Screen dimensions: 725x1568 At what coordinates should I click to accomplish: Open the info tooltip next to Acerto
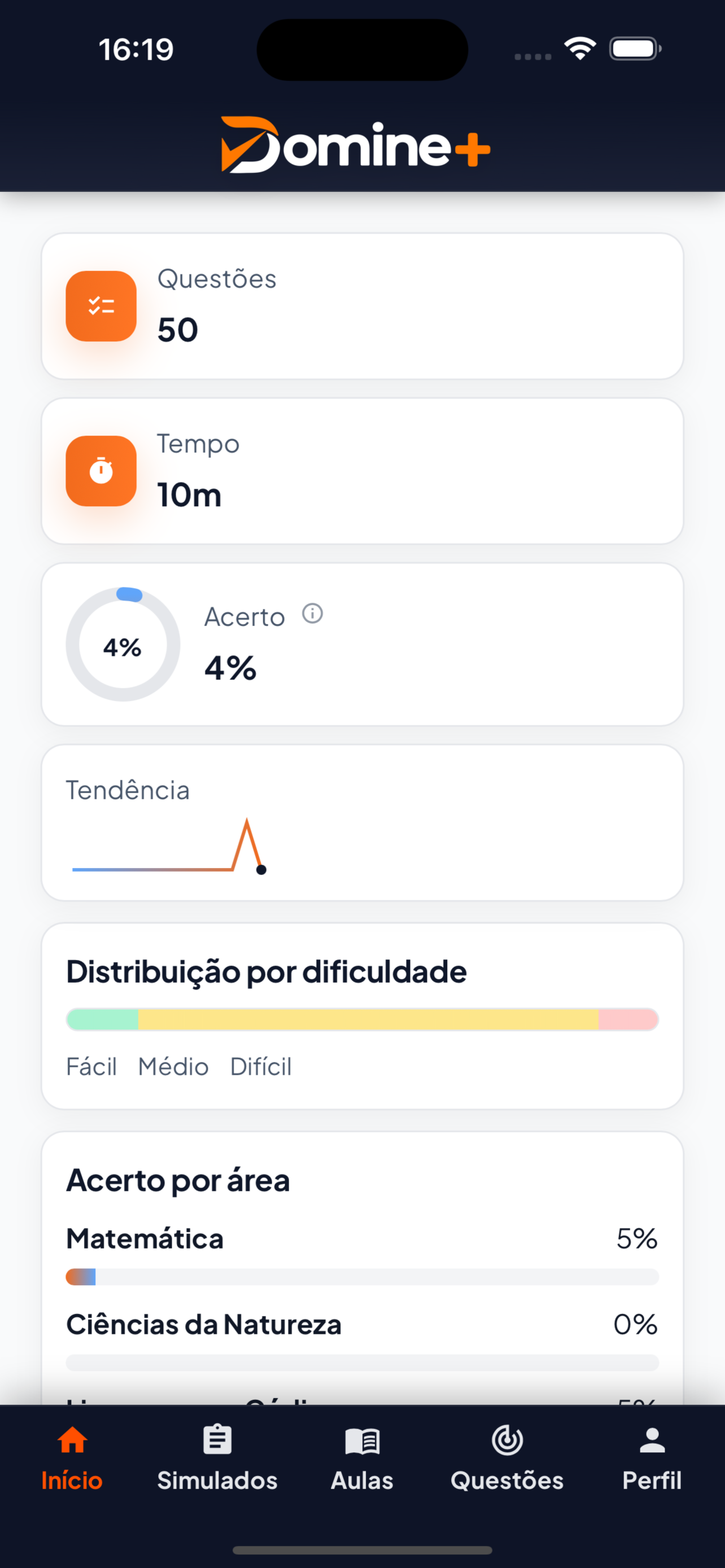(x=313, y=614)
